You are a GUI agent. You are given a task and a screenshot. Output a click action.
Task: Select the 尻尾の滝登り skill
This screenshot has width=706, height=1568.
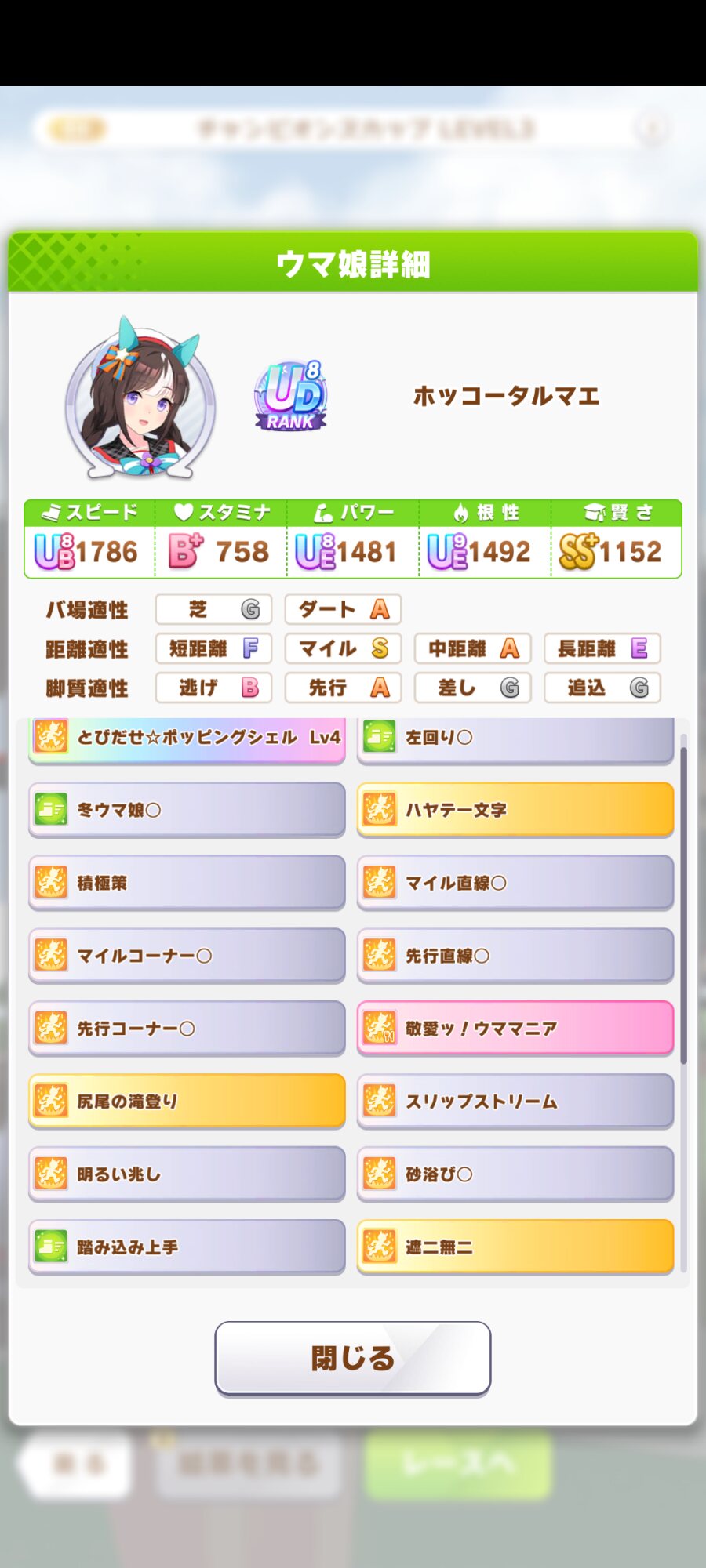[x=187, y=1102]
